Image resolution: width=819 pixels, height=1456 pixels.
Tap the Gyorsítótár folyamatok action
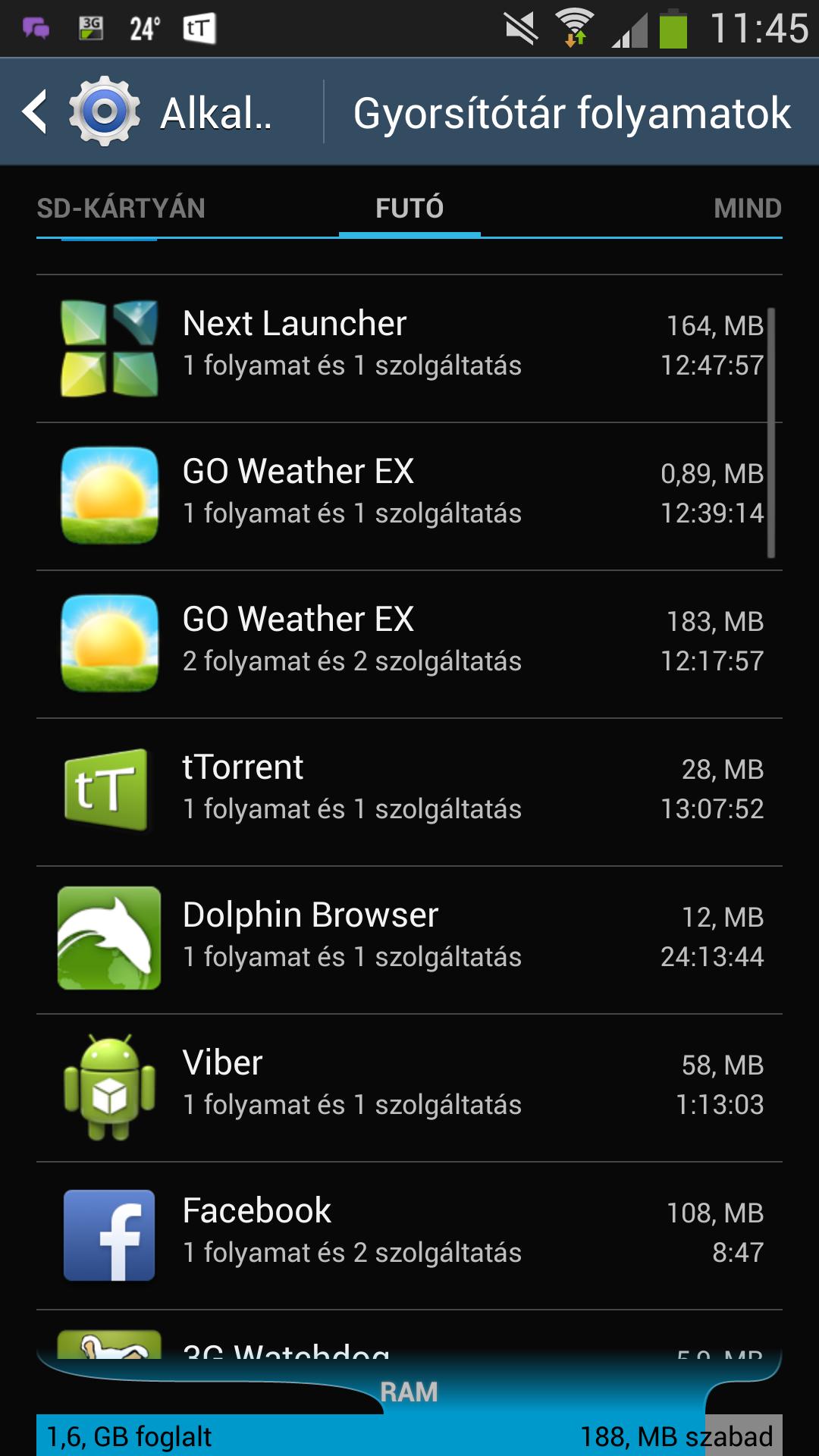572,113
